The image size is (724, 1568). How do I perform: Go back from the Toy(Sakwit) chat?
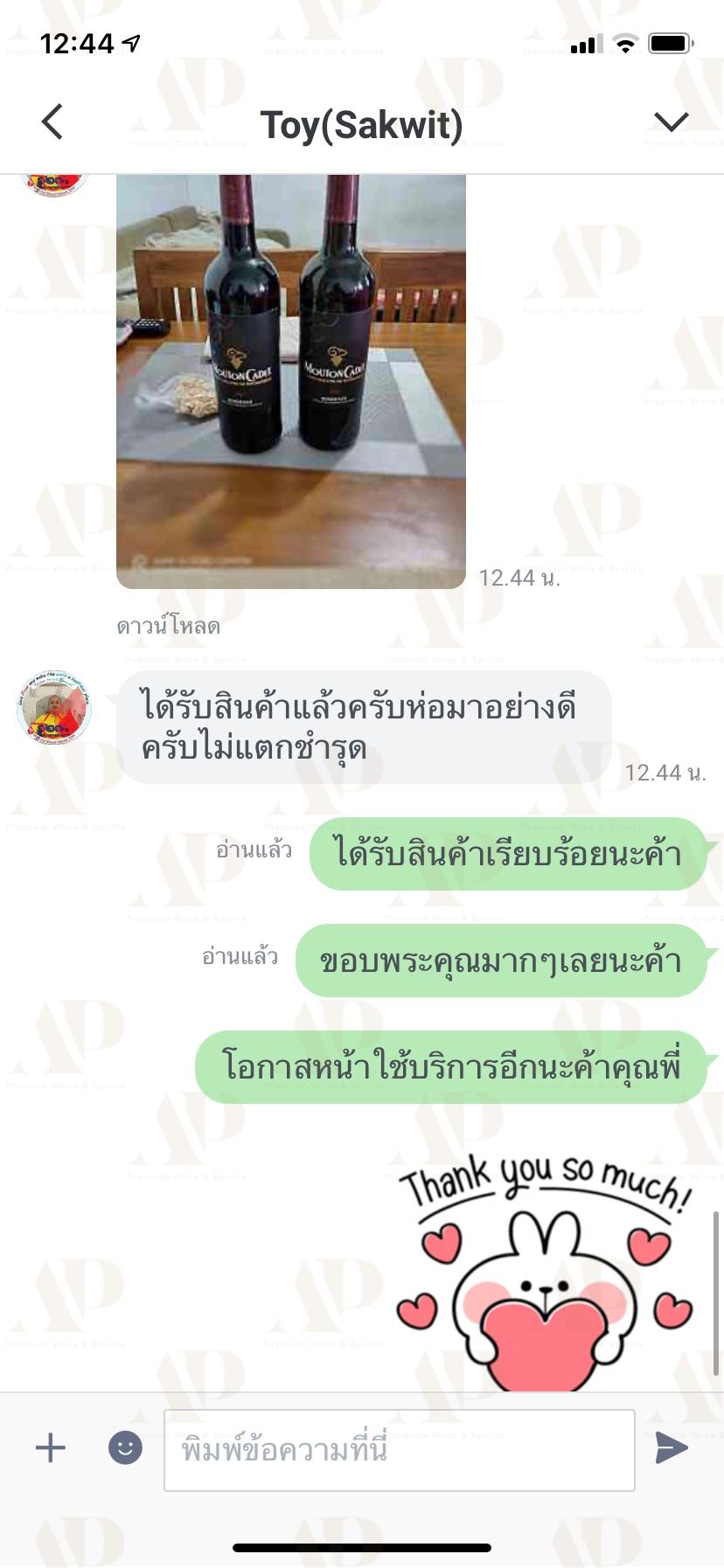point(52,121)
